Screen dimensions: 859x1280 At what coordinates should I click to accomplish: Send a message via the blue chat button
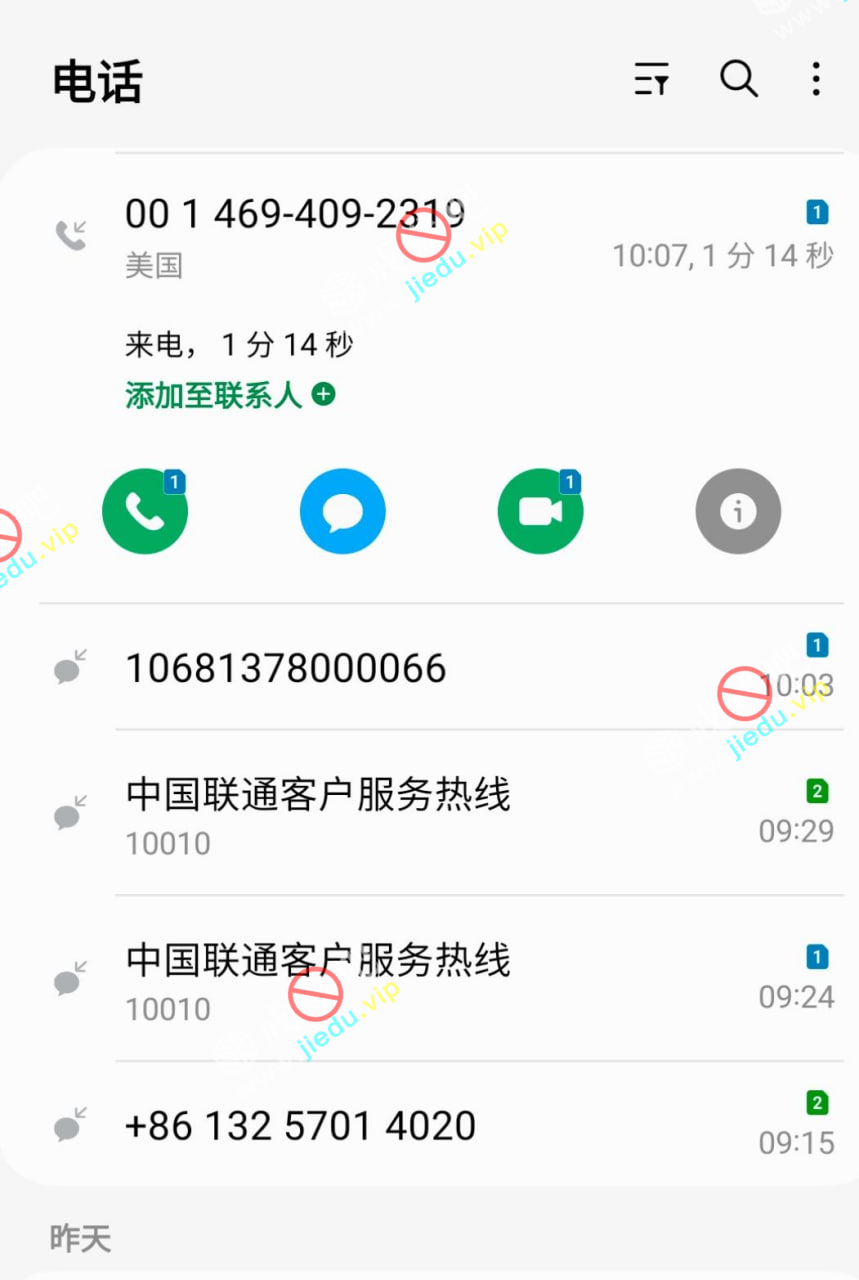(343, 511)
